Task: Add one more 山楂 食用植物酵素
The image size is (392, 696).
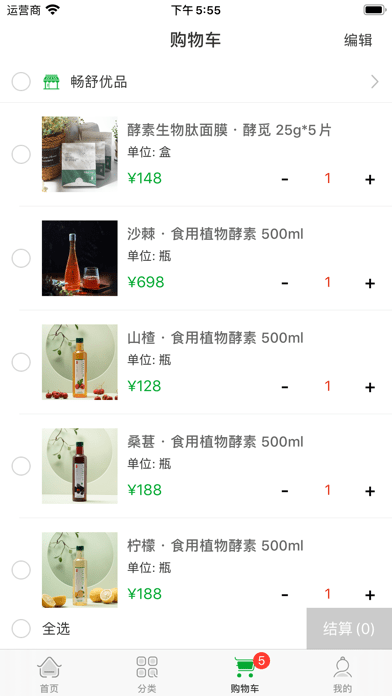Action: tap(370, 387)
